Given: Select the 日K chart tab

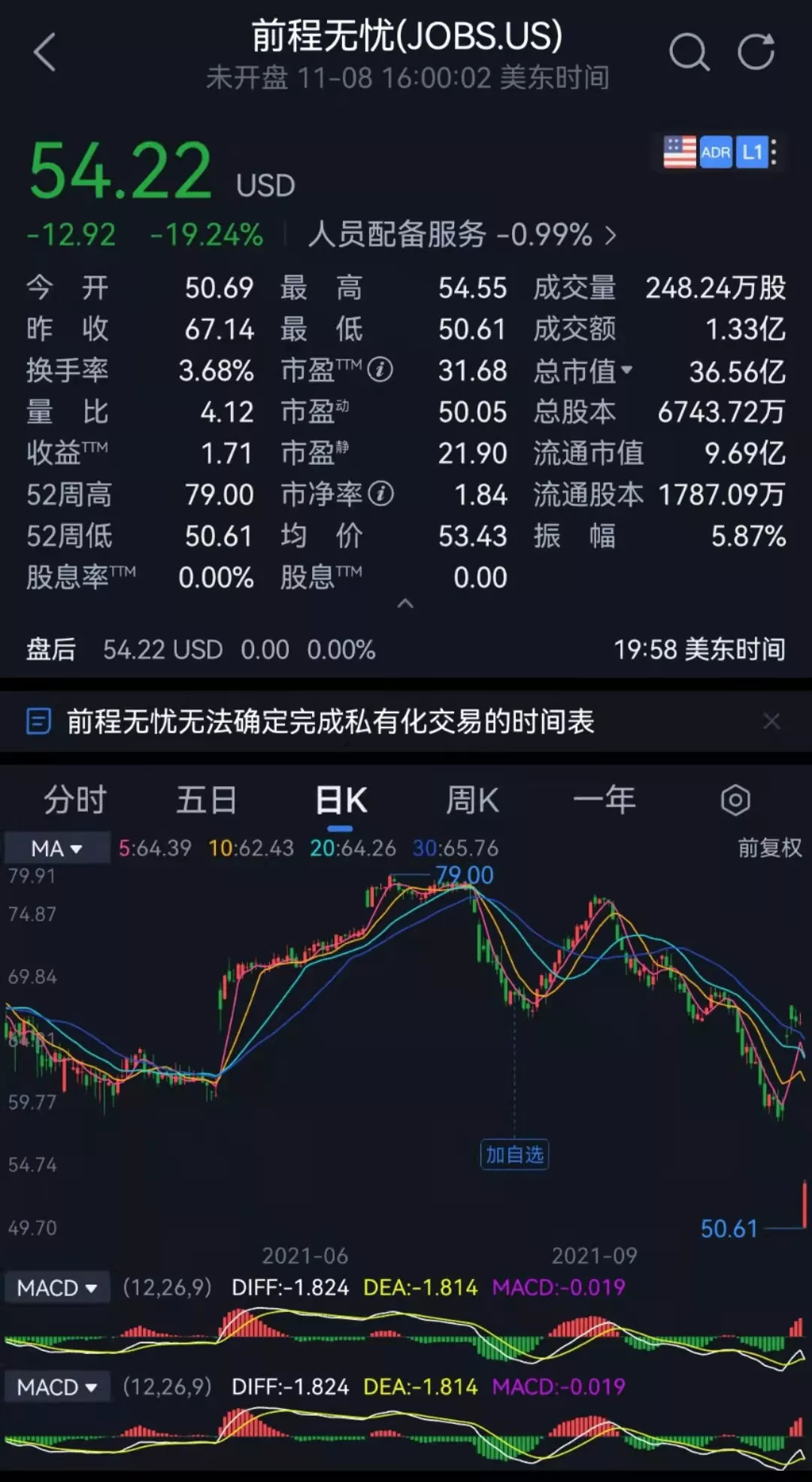Looking at the screenshot, I should [x=341, y=800].
